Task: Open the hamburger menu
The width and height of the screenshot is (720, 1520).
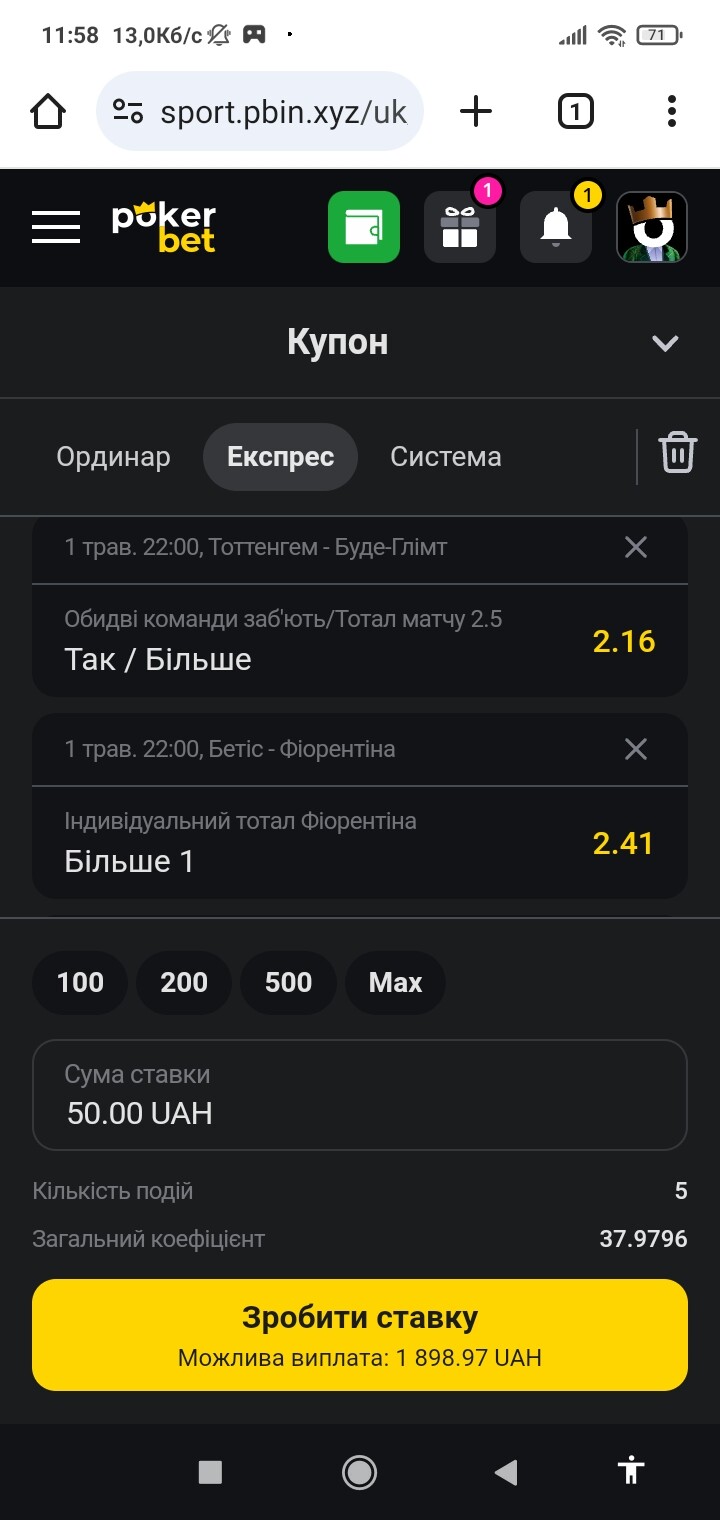Action: (x=56, y=227)
